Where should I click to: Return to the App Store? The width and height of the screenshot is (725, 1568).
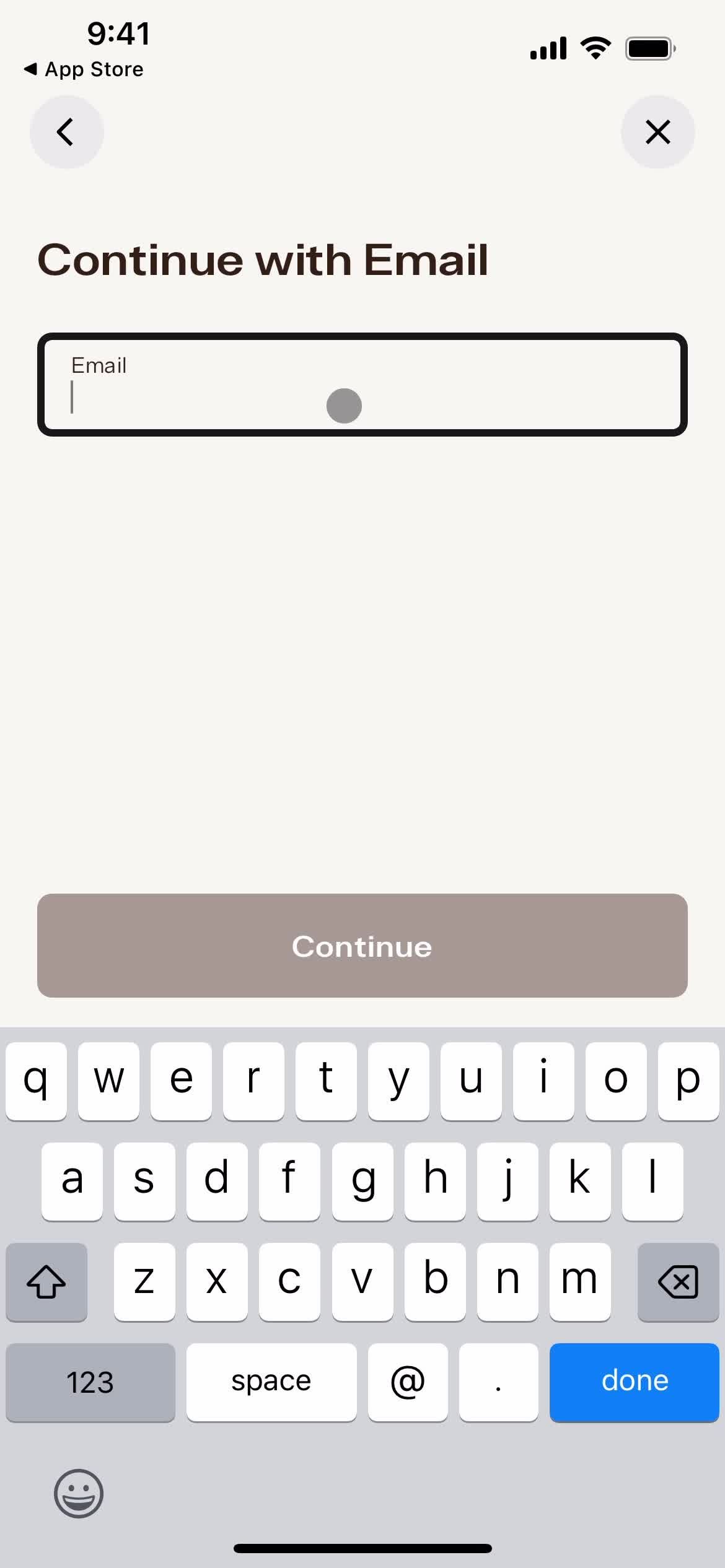(84, 69)
